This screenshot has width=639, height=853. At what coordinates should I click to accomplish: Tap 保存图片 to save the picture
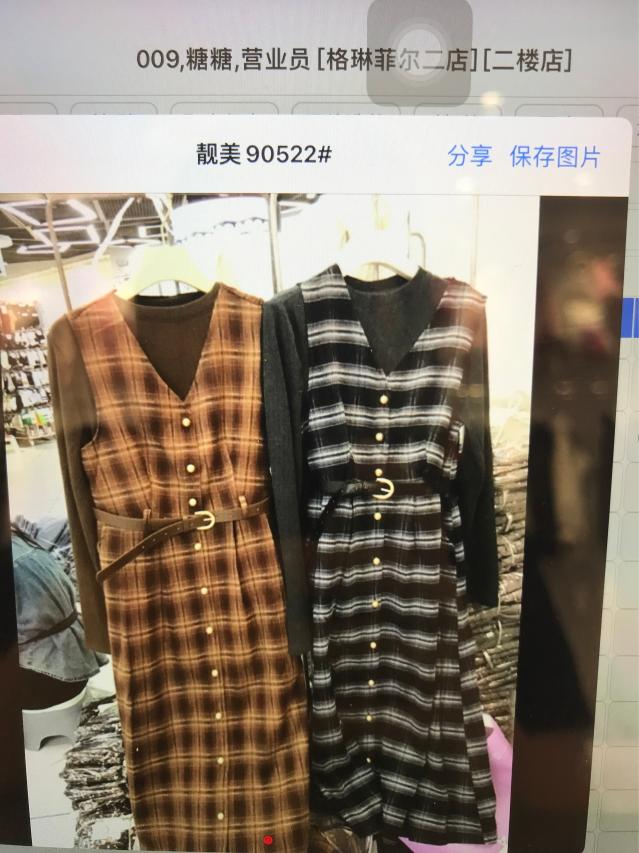(555, 157)
